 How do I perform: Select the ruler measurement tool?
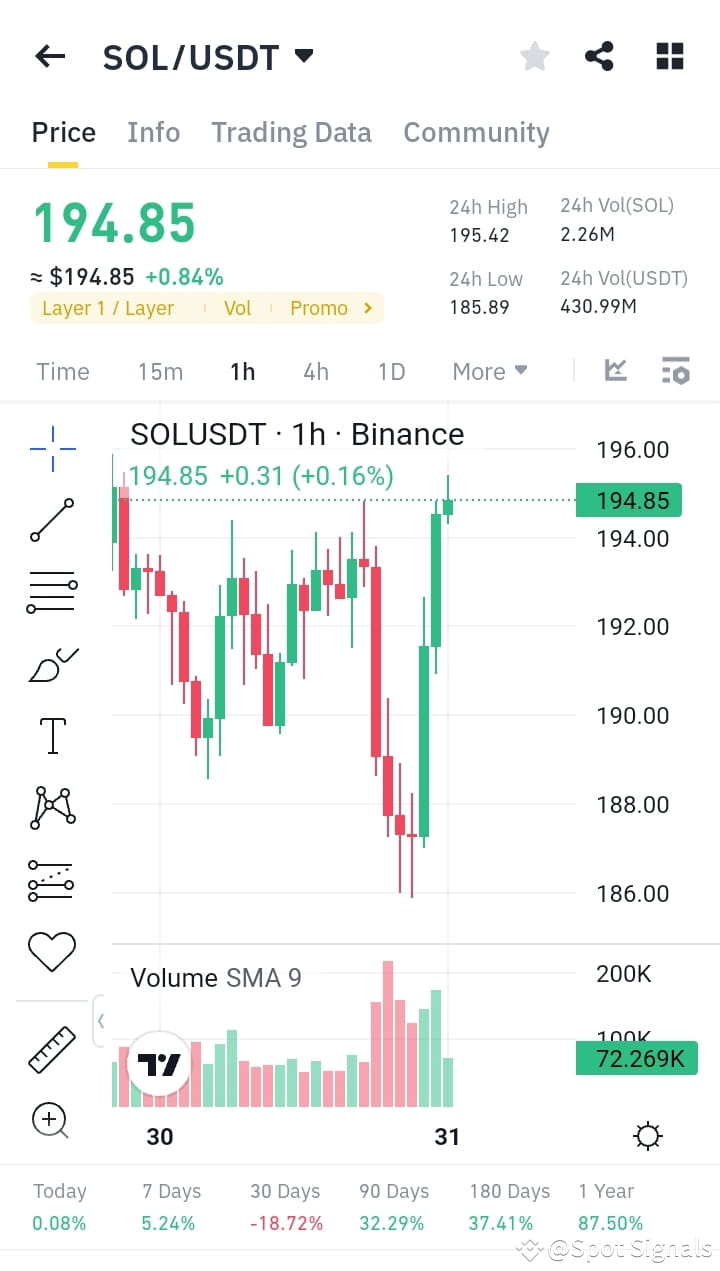(50, 1049)
